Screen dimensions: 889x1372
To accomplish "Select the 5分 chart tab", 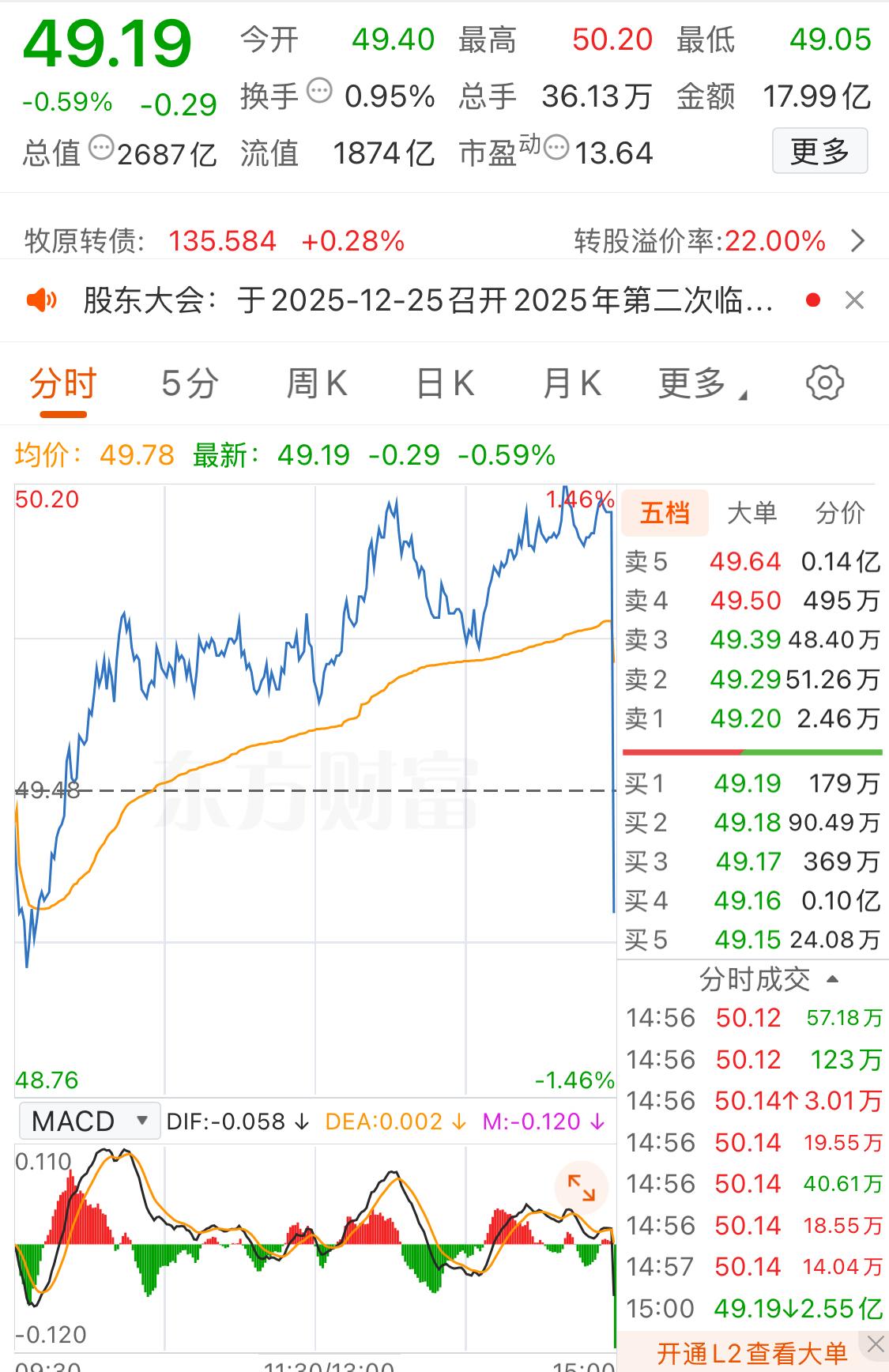I will pyautogui.click(x=190, y=383).
